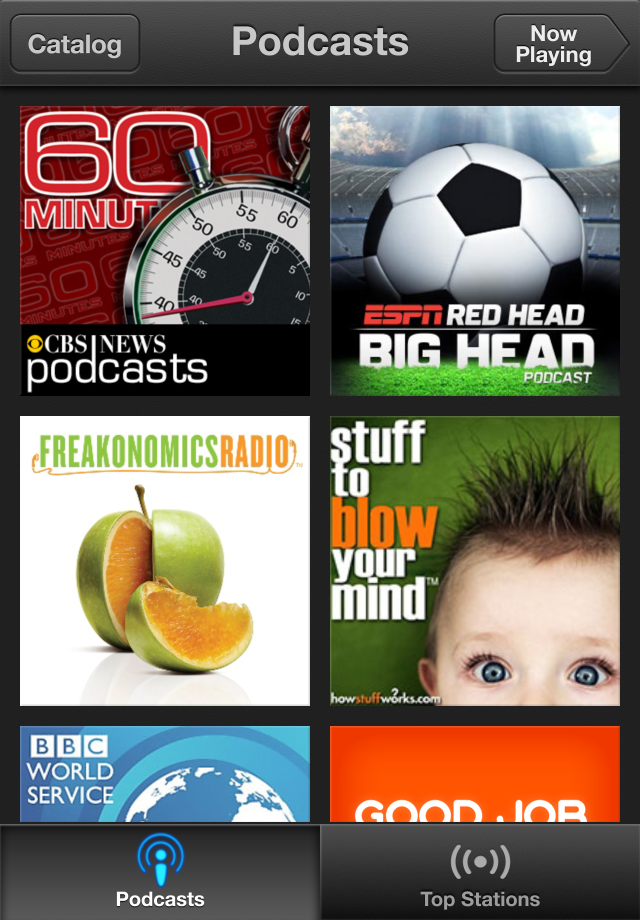Open the Good Job podcast tile
The image size is (640, 920).
pos(475,775)
